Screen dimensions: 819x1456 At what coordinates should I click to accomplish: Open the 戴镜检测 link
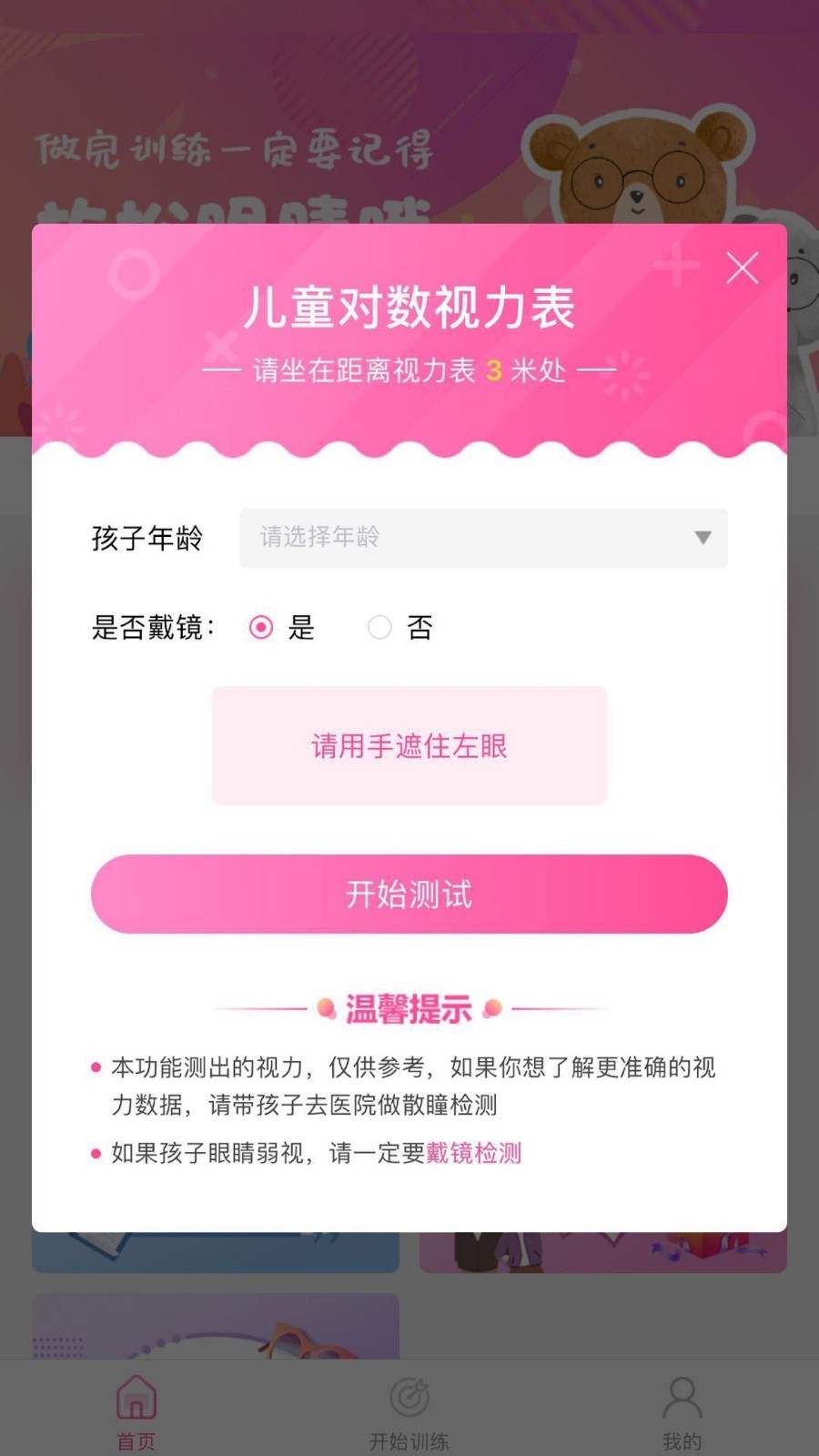tap(474, 1153)
